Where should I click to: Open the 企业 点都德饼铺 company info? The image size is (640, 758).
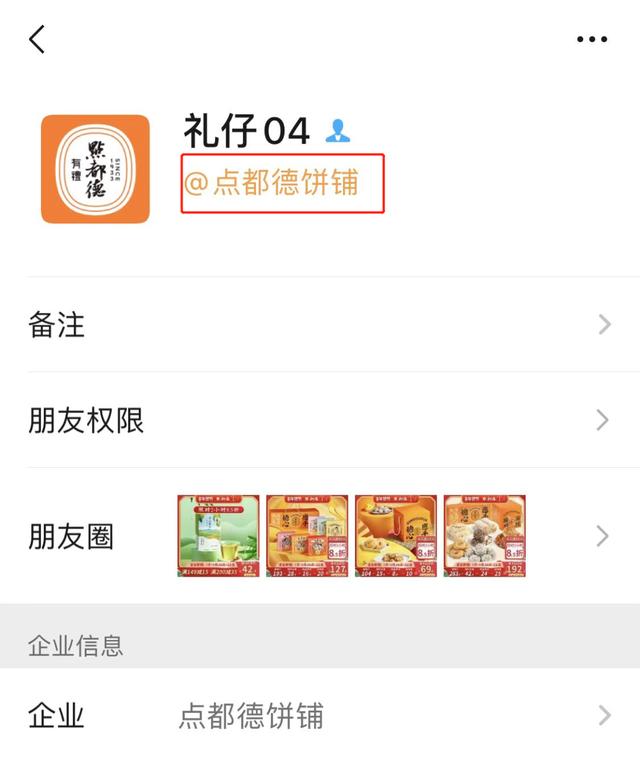pos(320,716)
